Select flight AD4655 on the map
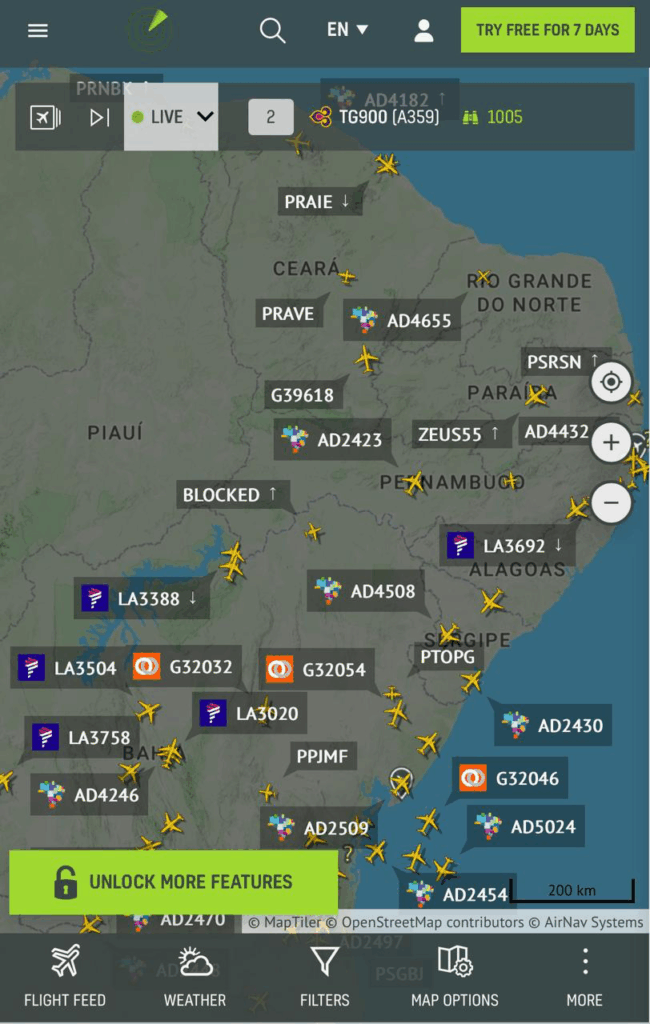The image size is (650, 1024). [402, 321]
